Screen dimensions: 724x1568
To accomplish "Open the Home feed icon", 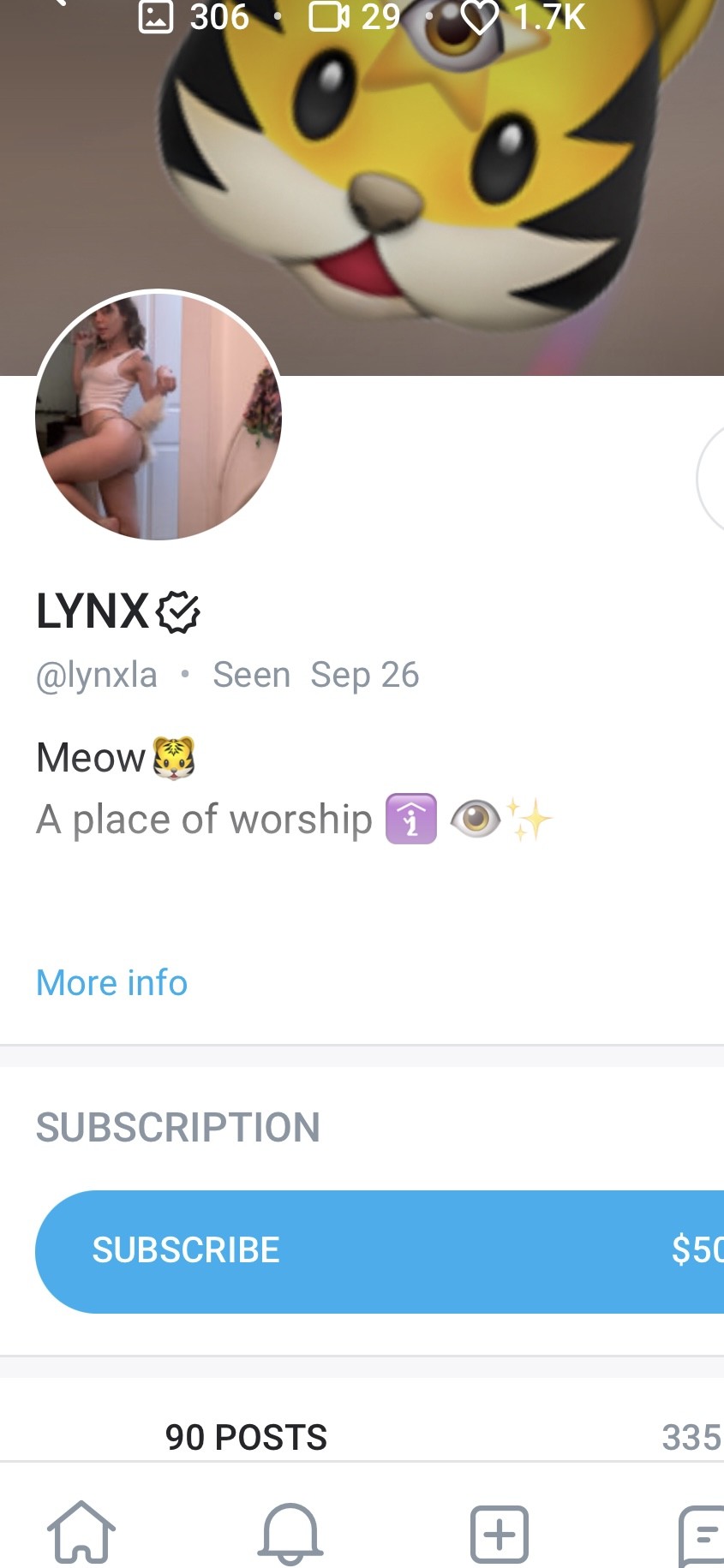I will point(81,1533).
